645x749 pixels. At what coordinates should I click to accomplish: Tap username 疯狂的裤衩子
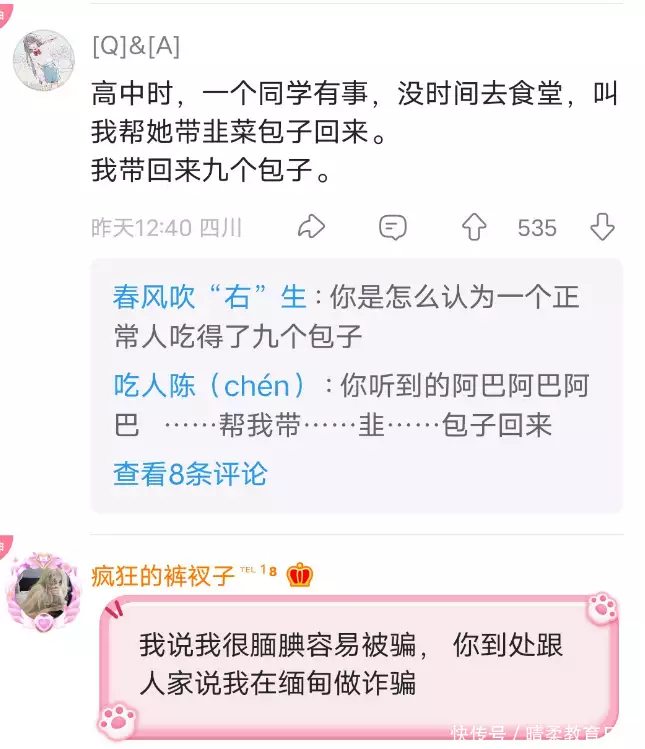point(162,575)
